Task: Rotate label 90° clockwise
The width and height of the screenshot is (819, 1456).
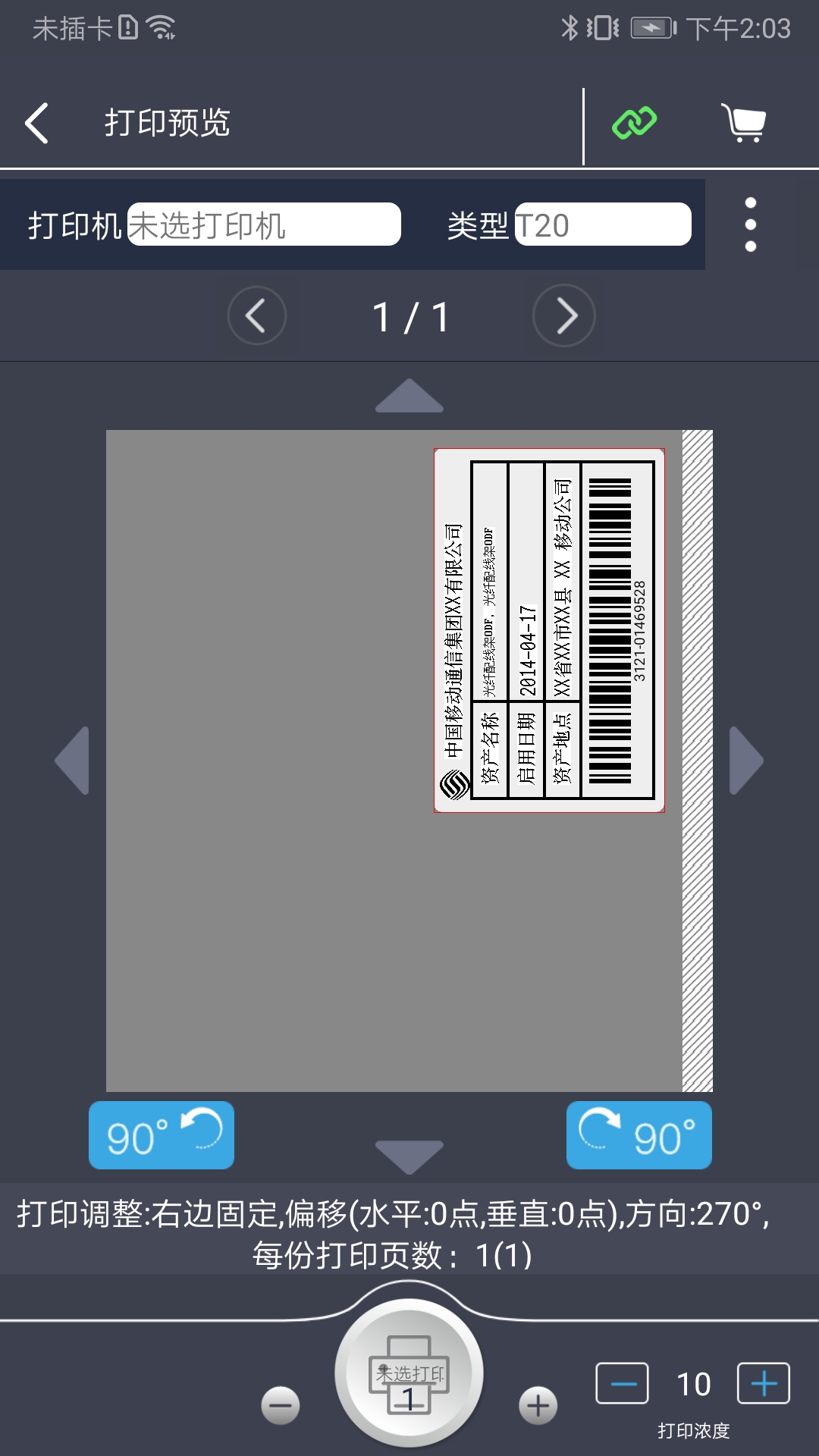Action: (639, 1135)
